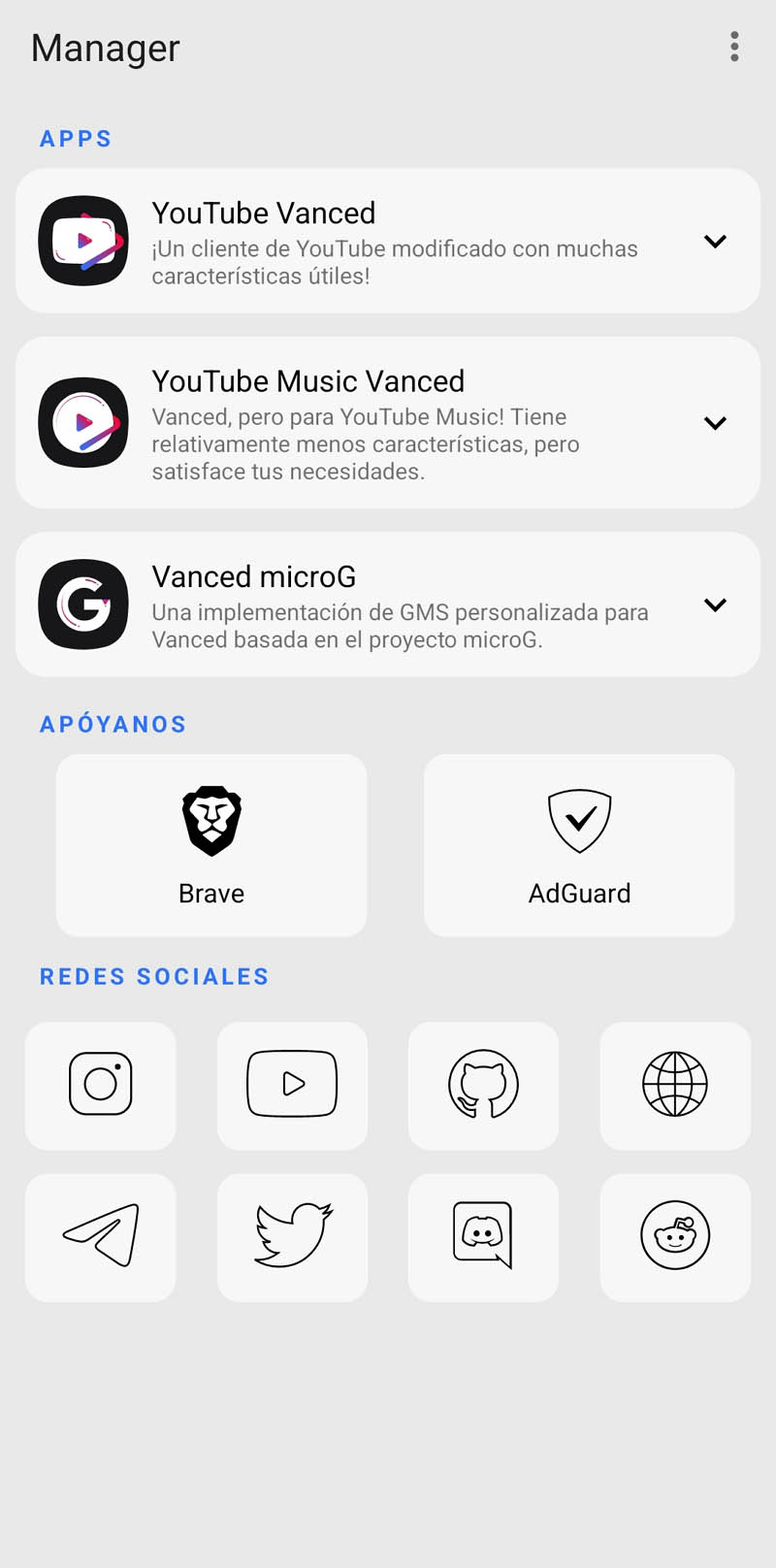Viewport: 776px width, 1568px height.
Task: Expand the Vanced microG card
Action: (715, 604)
